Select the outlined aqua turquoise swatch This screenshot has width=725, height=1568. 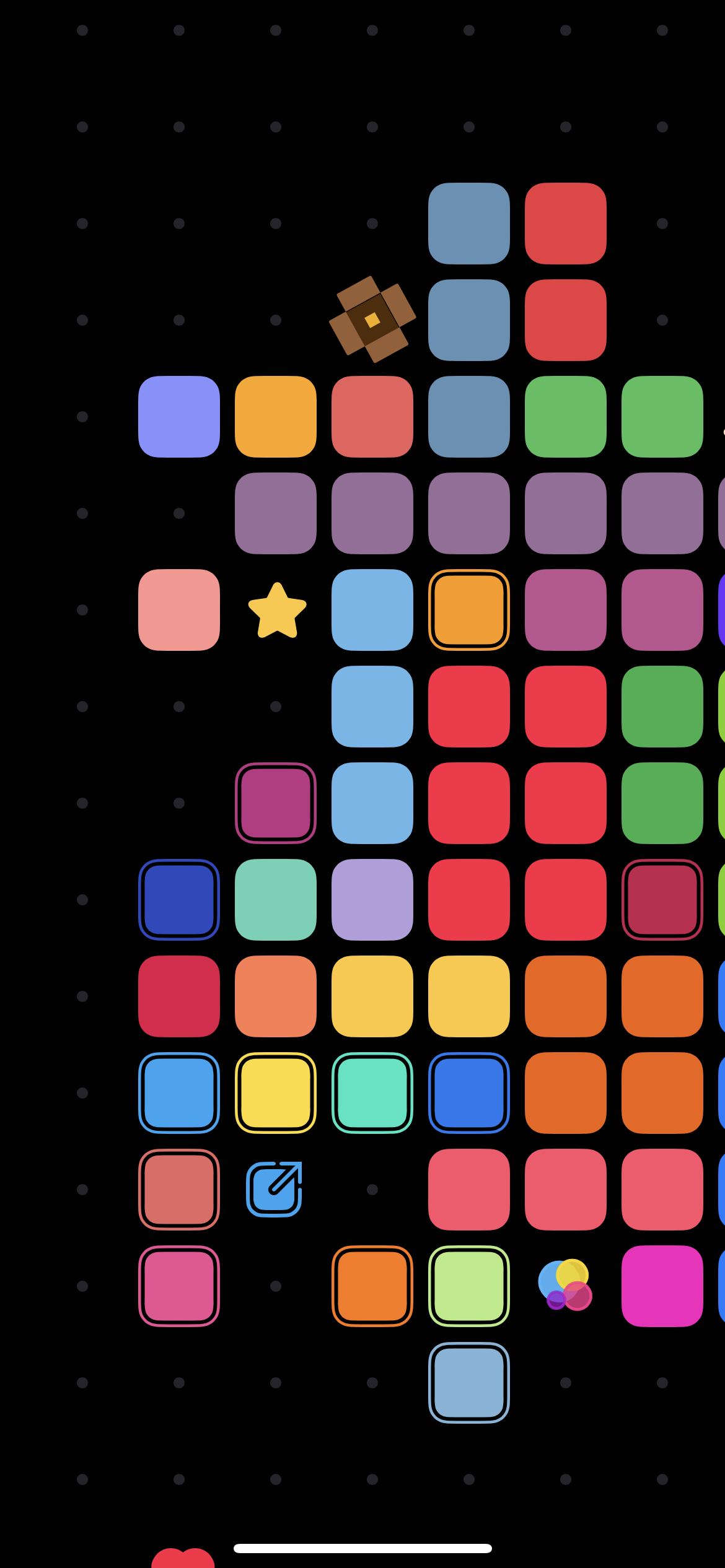372,1093
